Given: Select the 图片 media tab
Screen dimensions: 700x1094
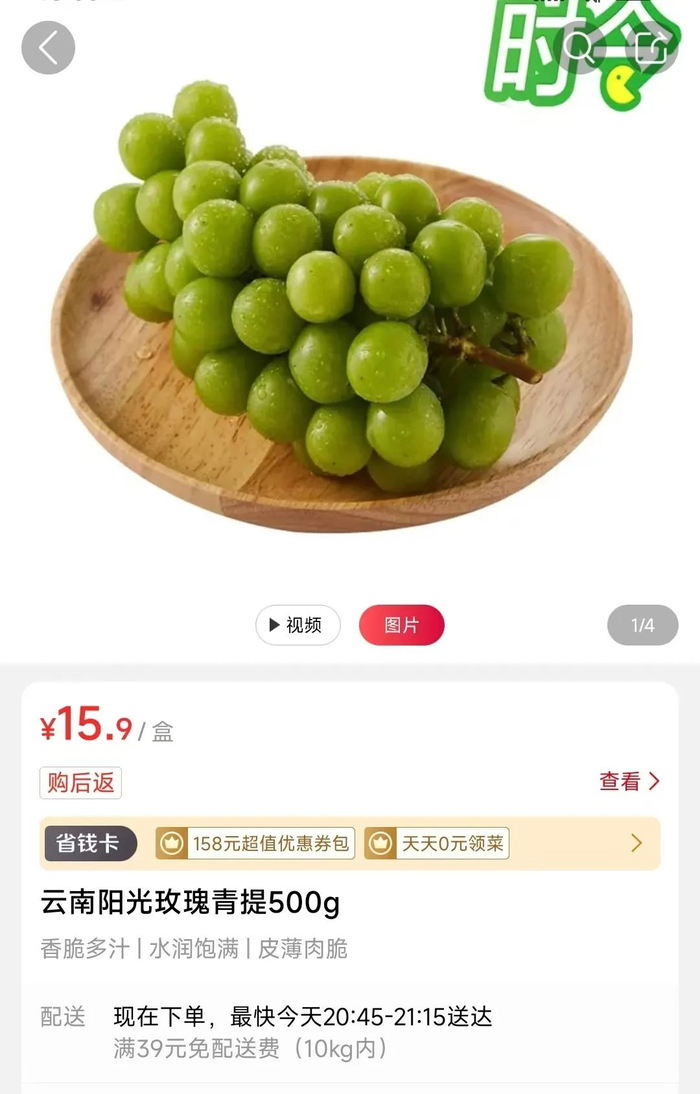Looking at the screenshot, I should point(401,625).
